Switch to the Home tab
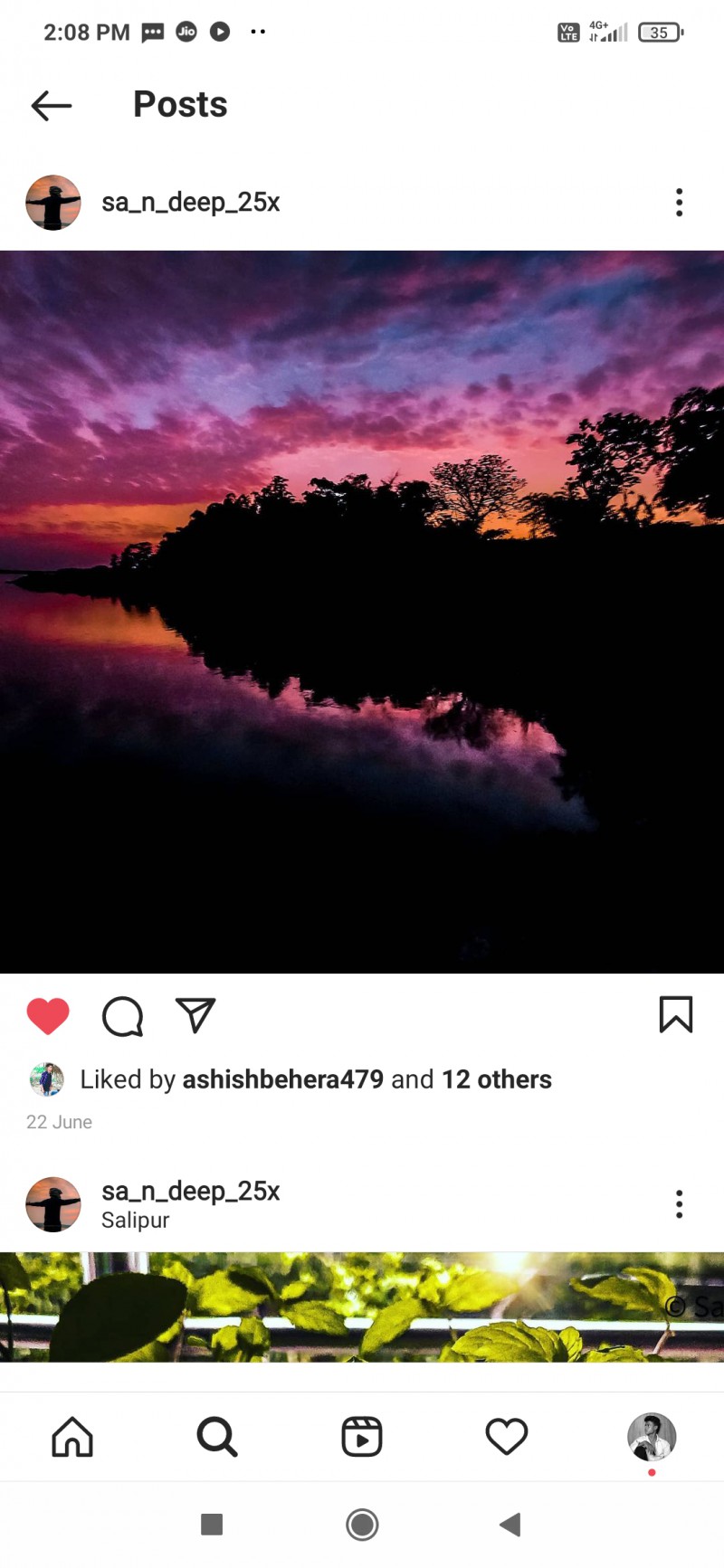This screenshot has width=724, height=1568. pyautogui.click(x=72, y=1437)
